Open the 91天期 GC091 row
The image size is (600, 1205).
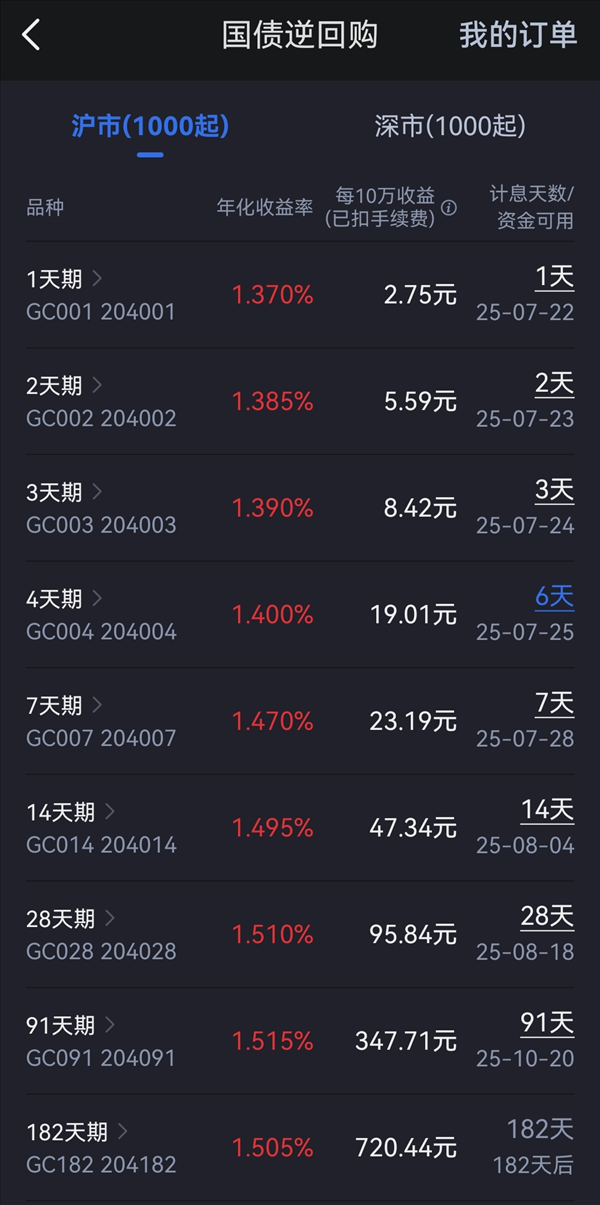[300, 1041]
